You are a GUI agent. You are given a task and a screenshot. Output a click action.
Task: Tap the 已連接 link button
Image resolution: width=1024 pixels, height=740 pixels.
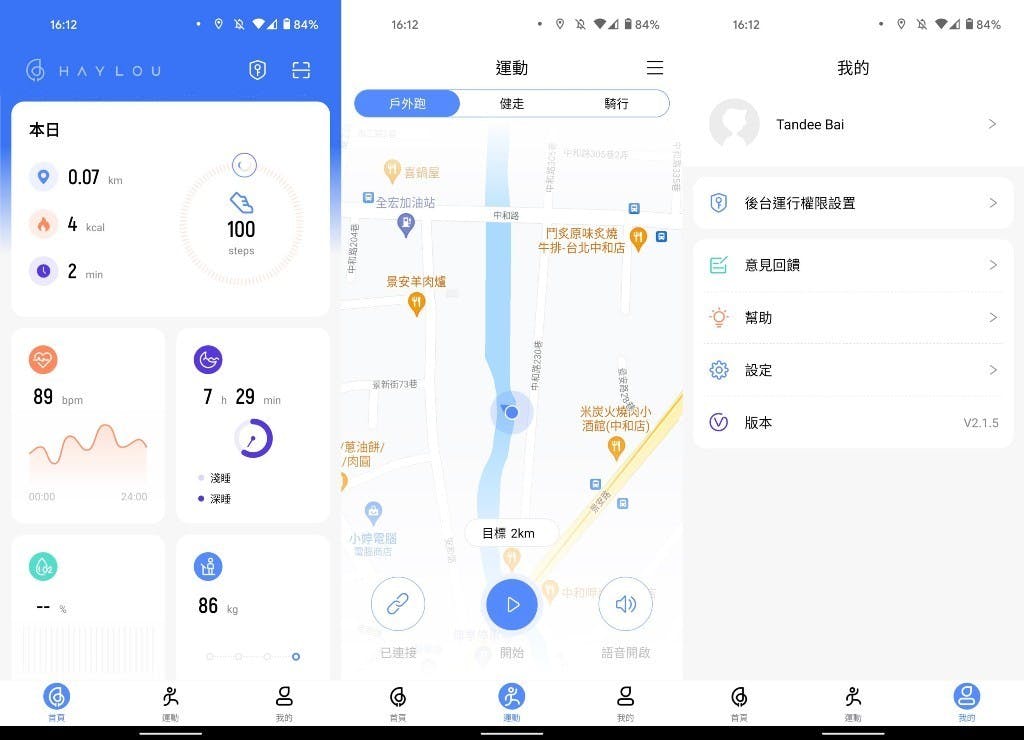click(x=398, y=604)
